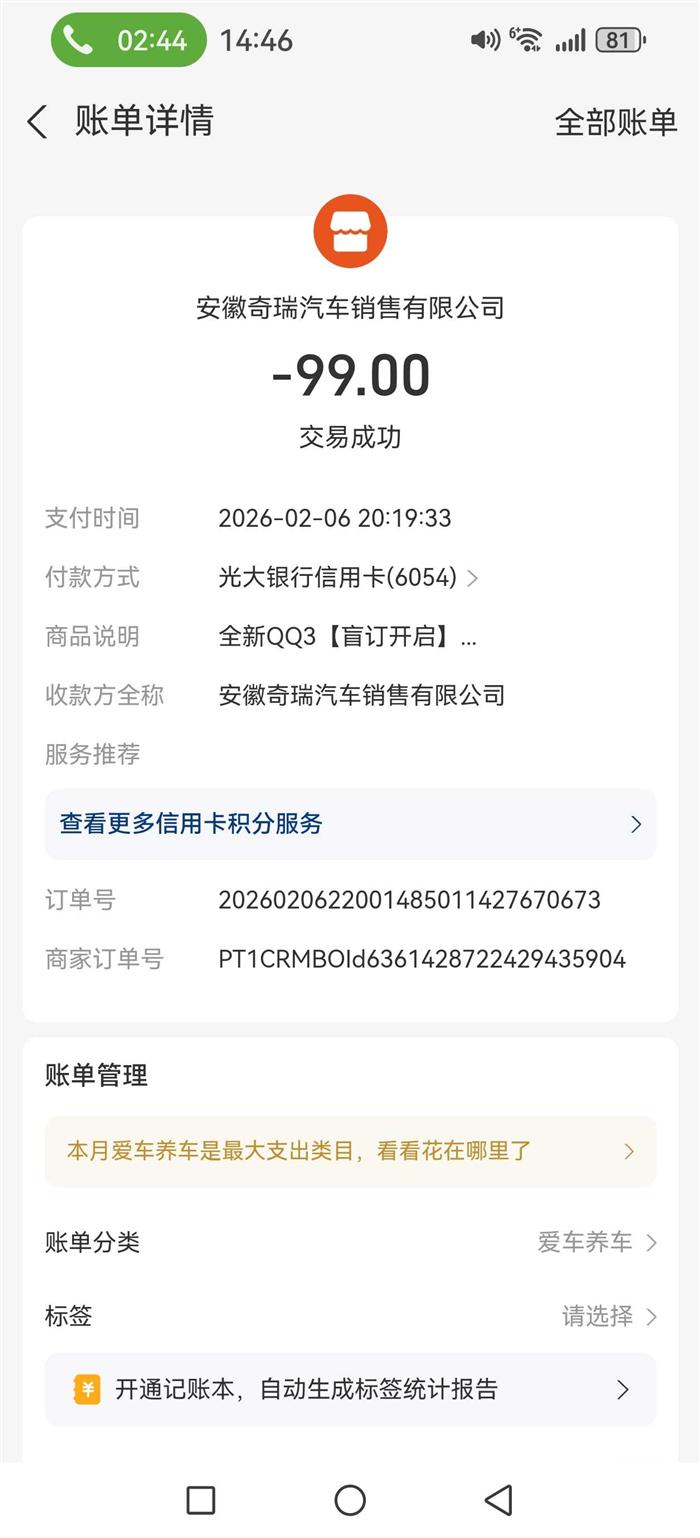The image size is (700, 1538).
Task: Change 账单分类 from 爱车养车
Action: (596, 1242)
